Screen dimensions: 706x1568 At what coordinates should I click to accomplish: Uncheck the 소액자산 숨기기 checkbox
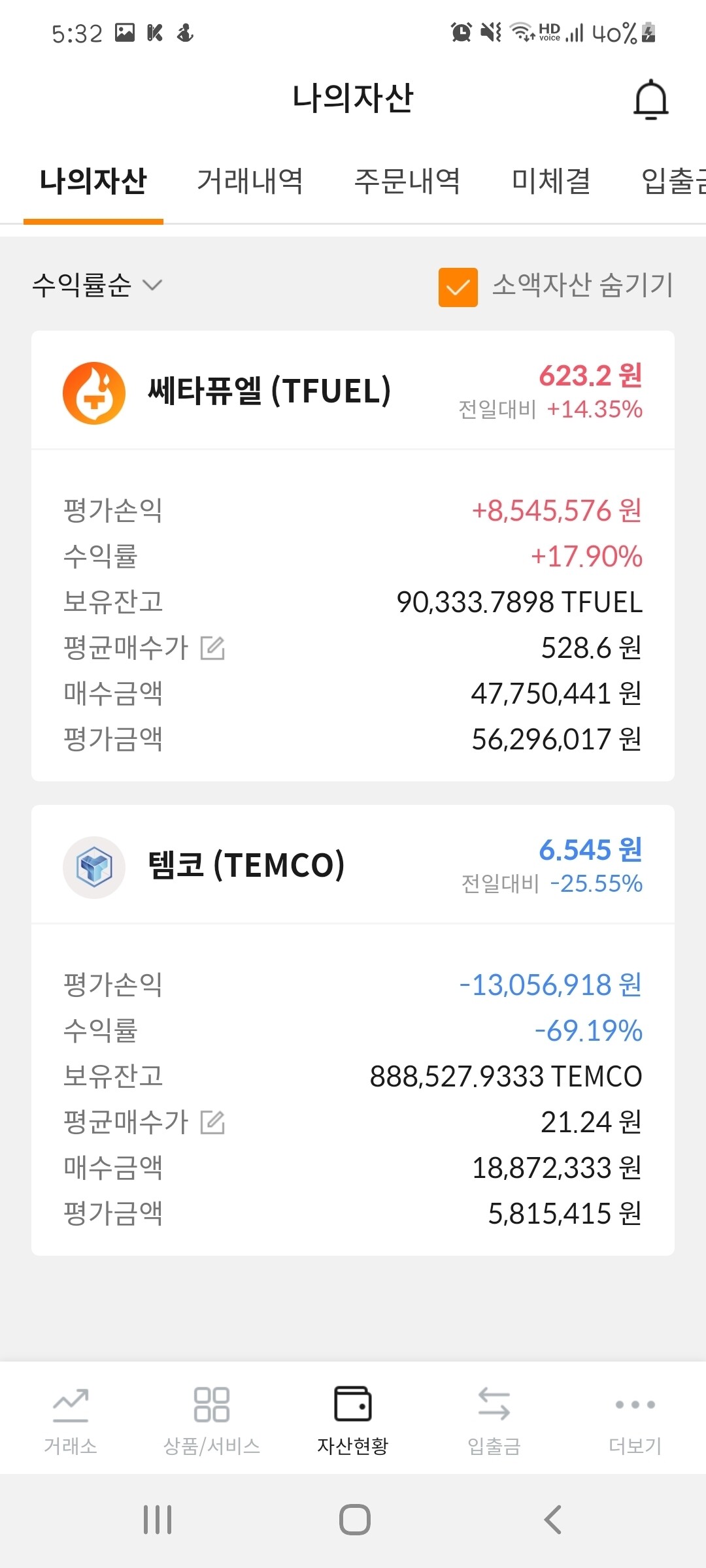pyautogui.click(x=458, y=286)
